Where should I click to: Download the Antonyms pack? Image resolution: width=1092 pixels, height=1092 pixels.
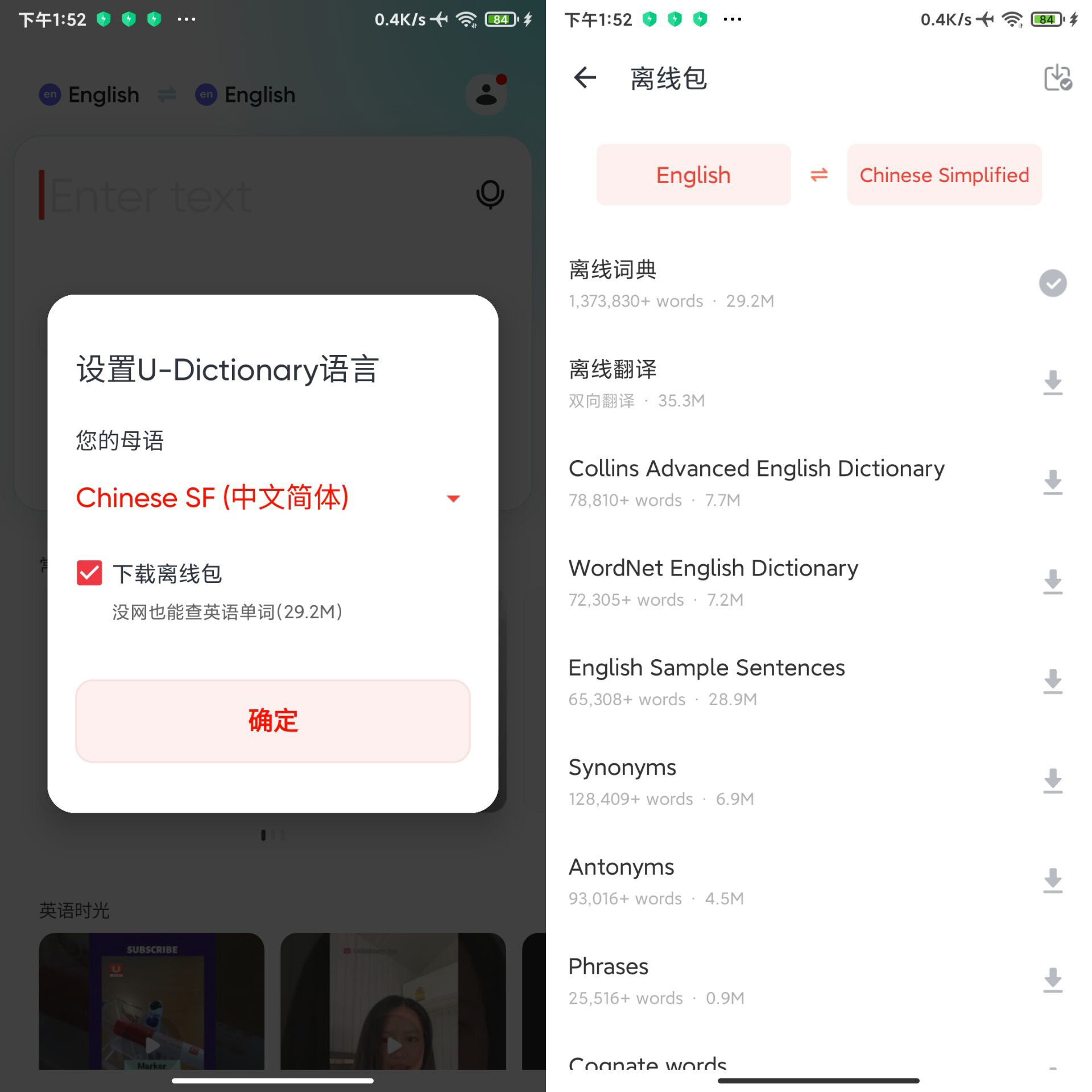pyautogui.click(x=1053, y=880)
